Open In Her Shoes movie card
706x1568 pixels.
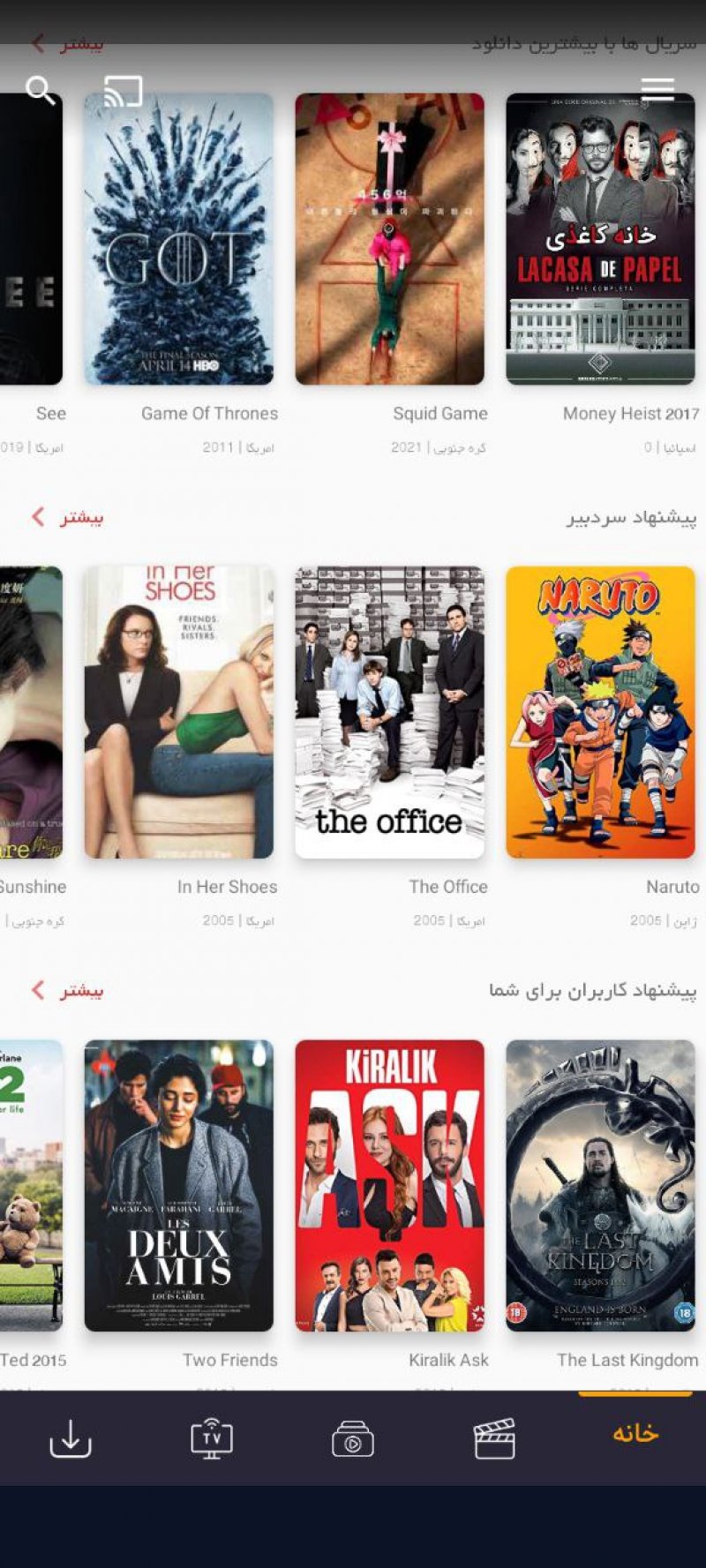pos(178,712)
